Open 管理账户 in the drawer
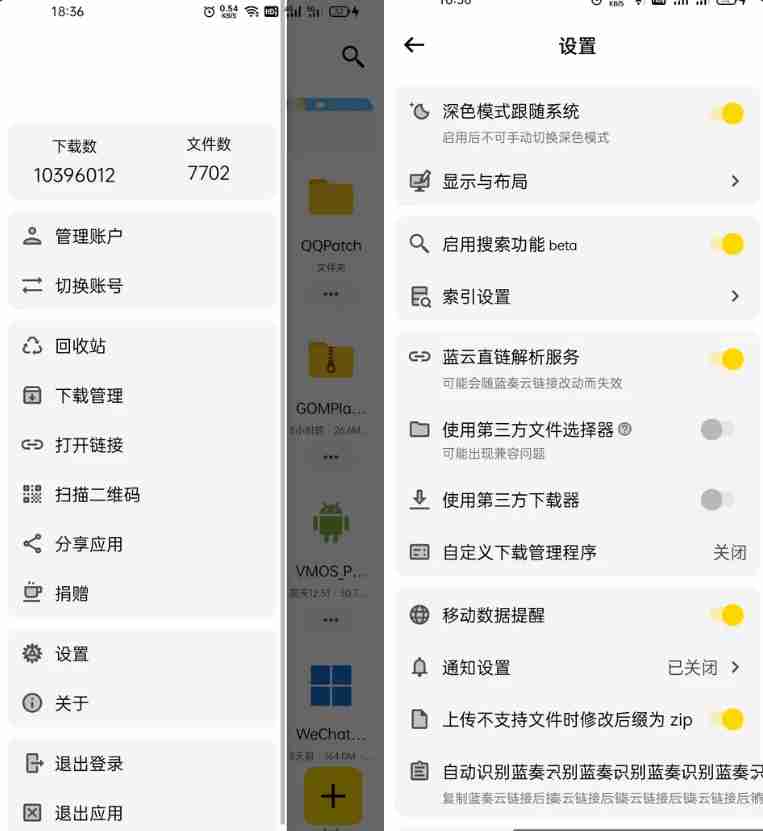This screenshot has width=763, height=831. (x=88, y=237)
